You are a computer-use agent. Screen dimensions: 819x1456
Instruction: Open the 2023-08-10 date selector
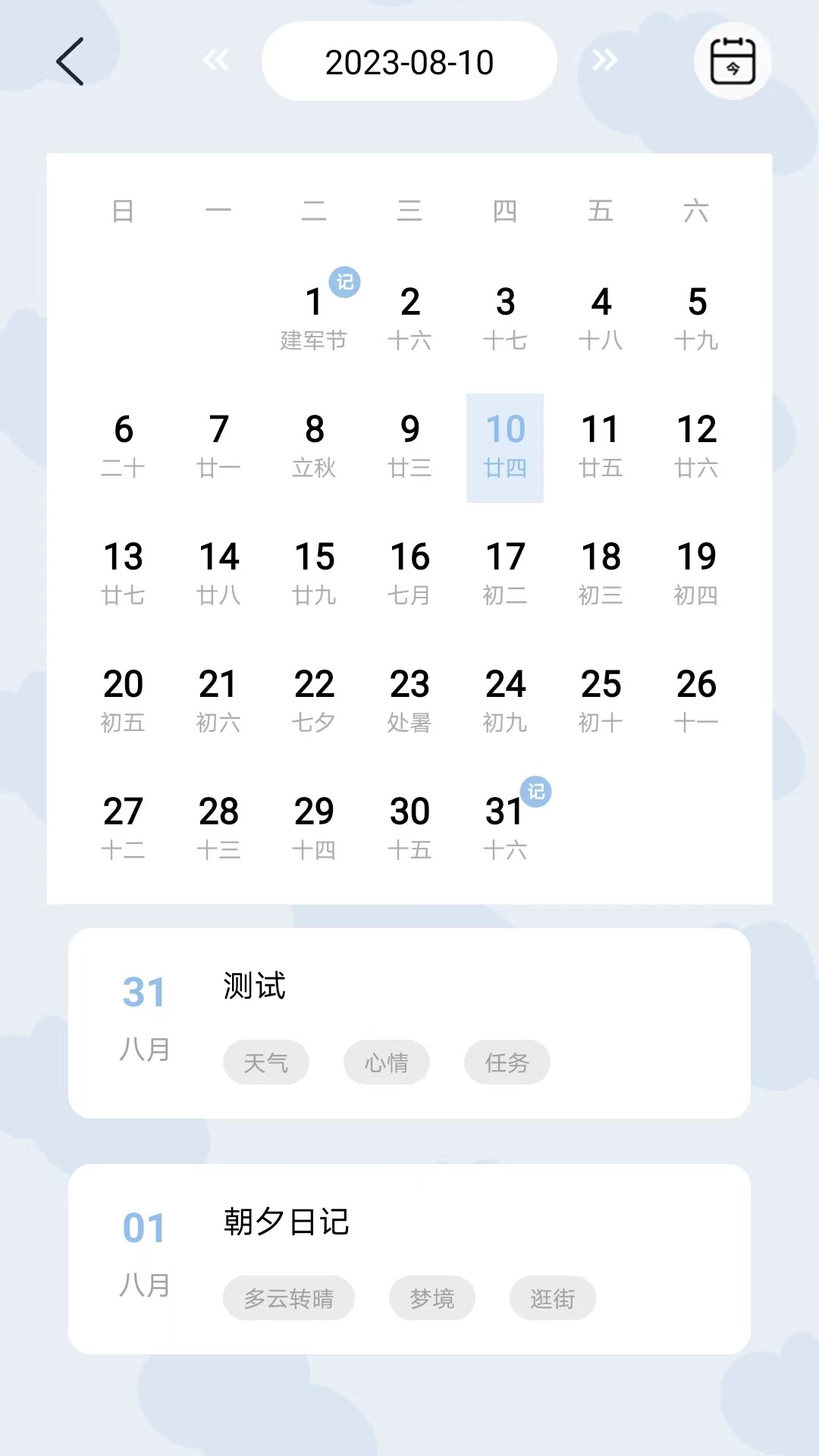point(409,61)
